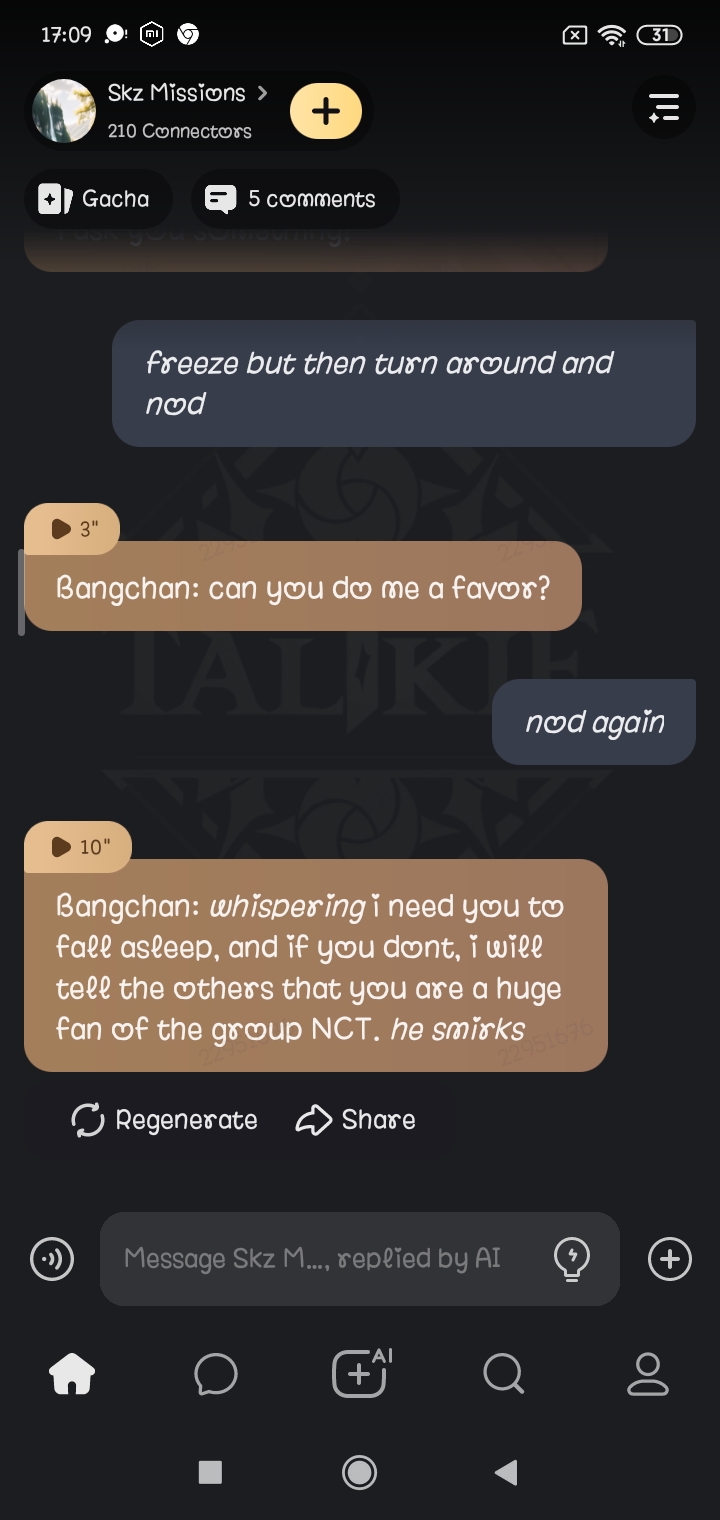Get reply suggestions via lightbulb icon

coord(571,1259)
